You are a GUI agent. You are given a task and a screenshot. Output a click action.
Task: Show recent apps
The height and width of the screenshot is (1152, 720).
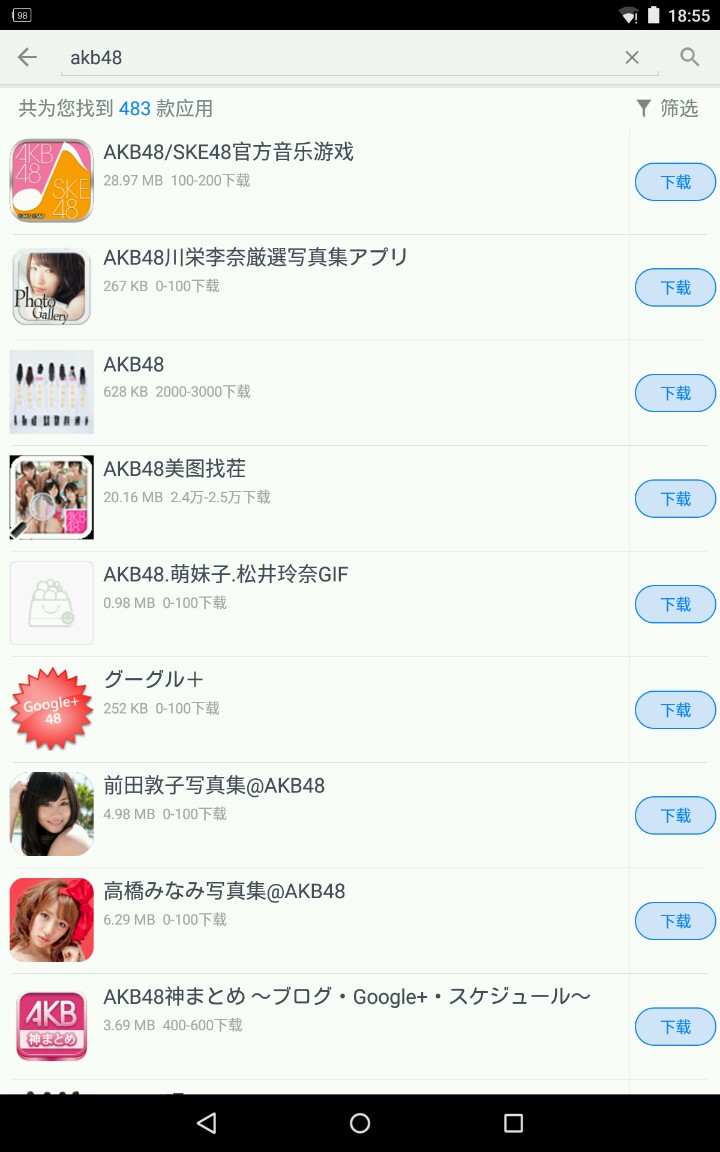(x=513, y=1123)
